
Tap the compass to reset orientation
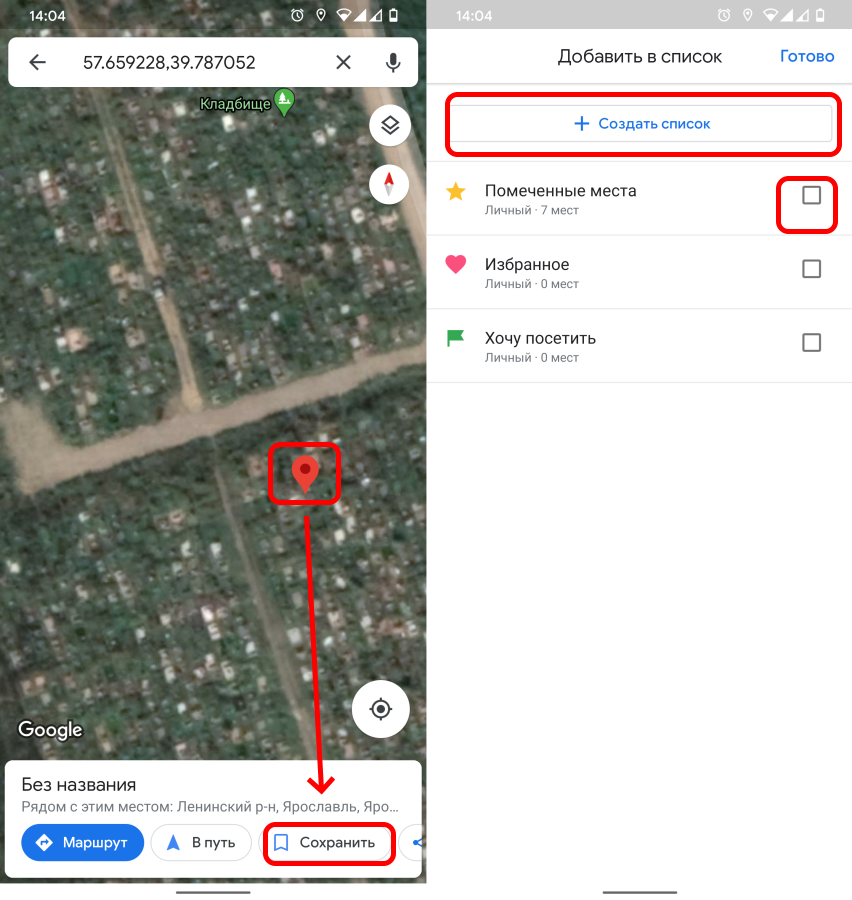[x=390, y=184]
